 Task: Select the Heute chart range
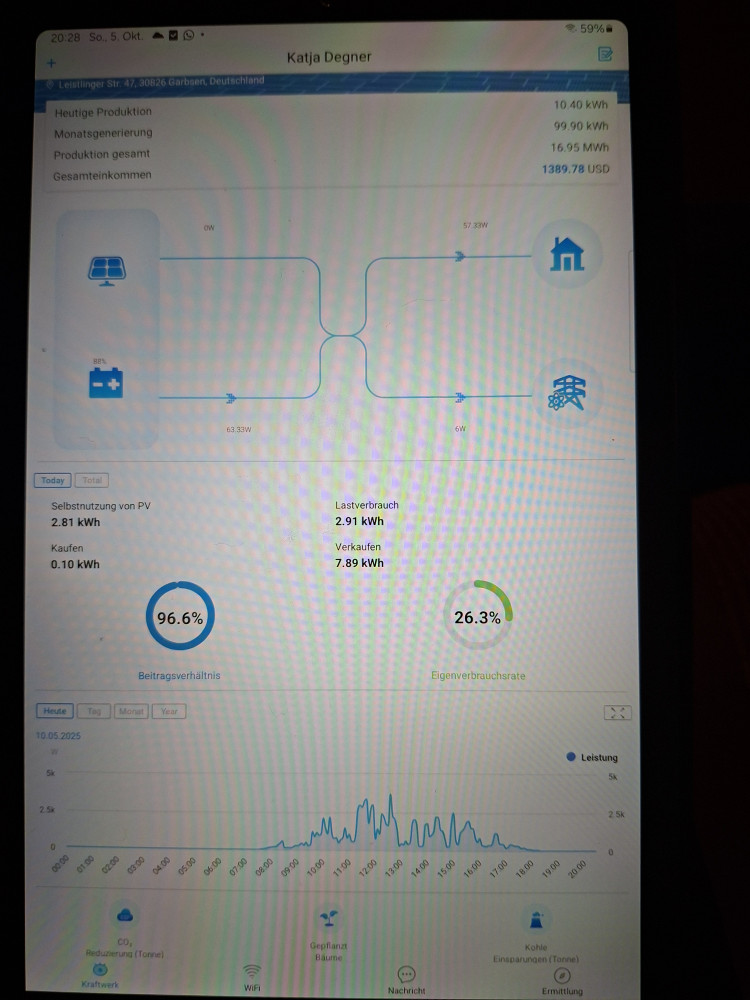pyautogui.click(x=55, y=711)
